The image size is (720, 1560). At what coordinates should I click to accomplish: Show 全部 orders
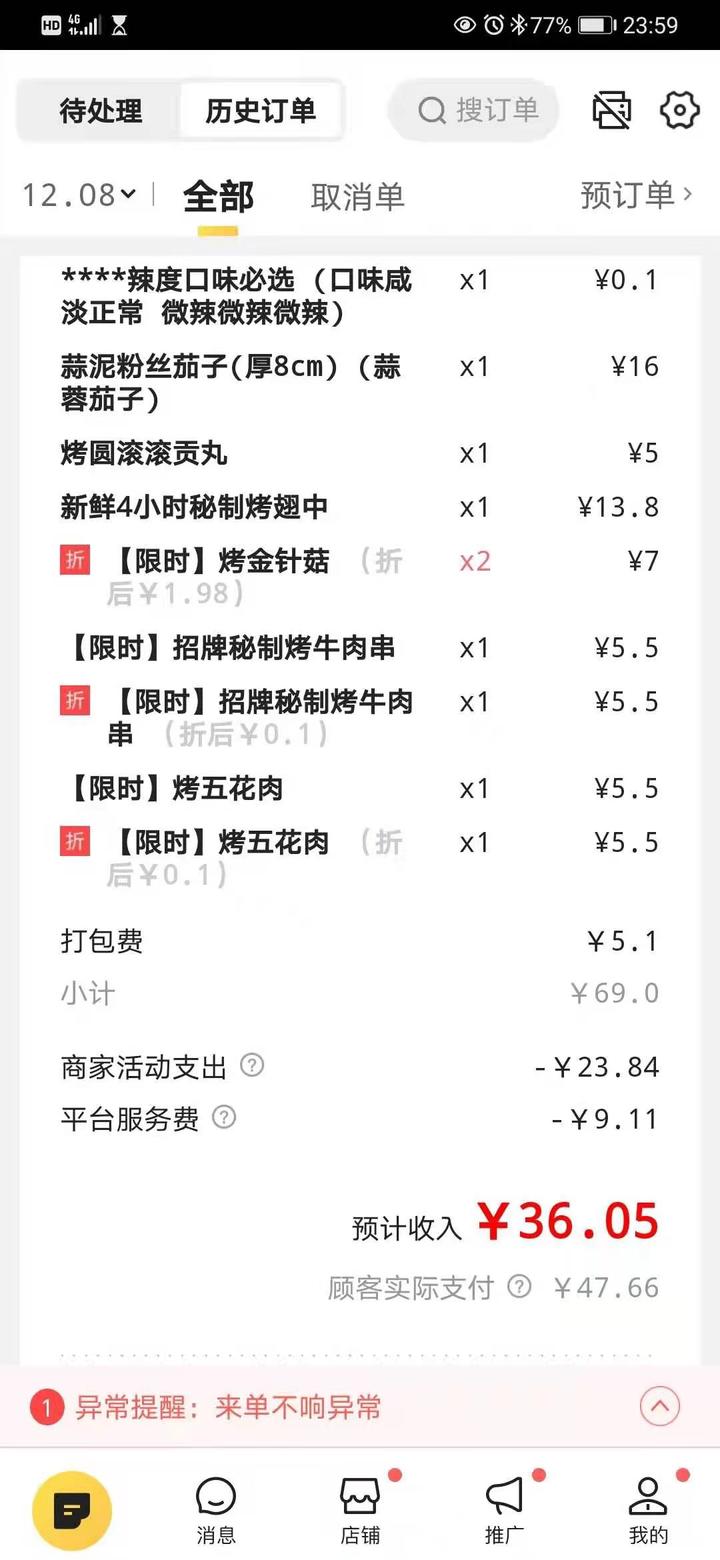tap(218, 197)
